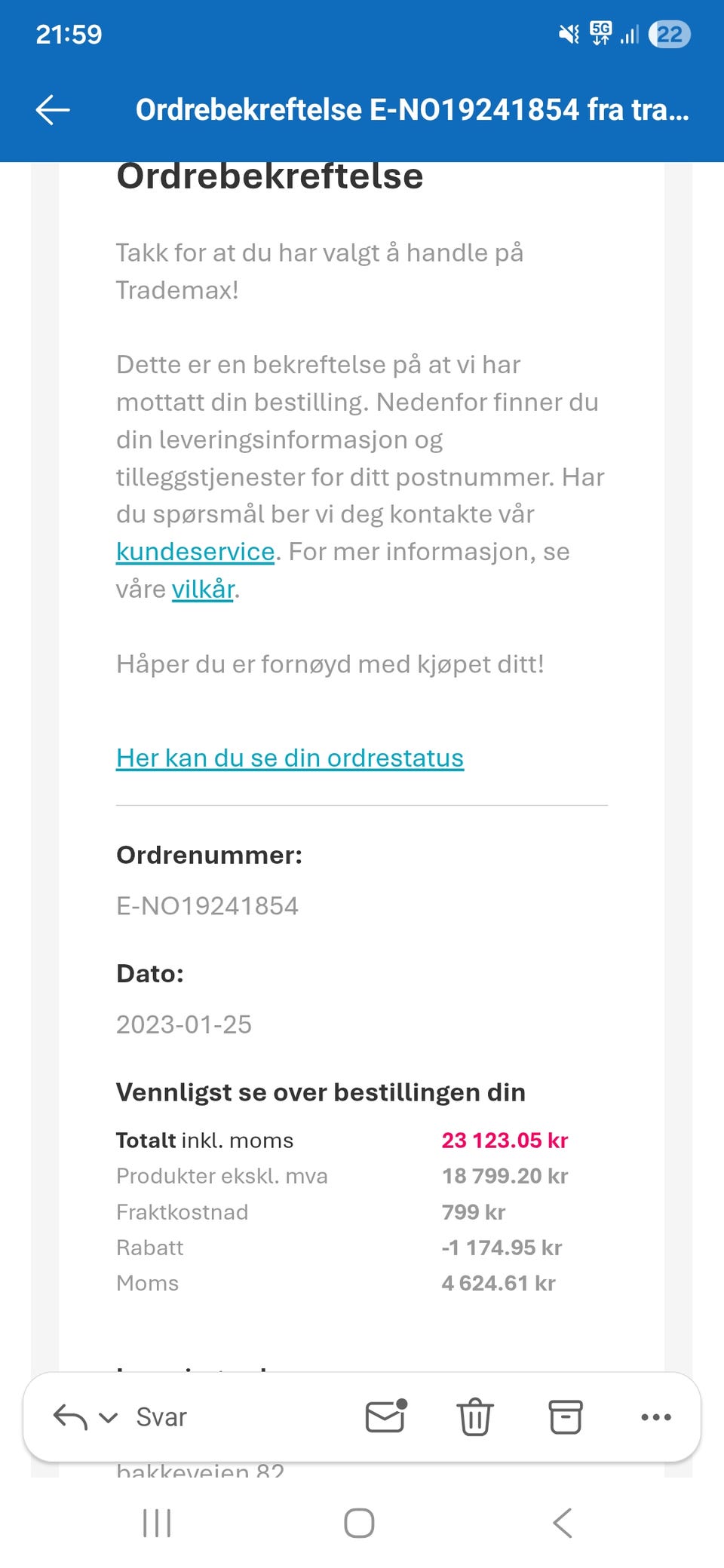Open the three-dot overflow menu
The height and width of the screenshot is (1568, 724).
(x=656, y=1416)
